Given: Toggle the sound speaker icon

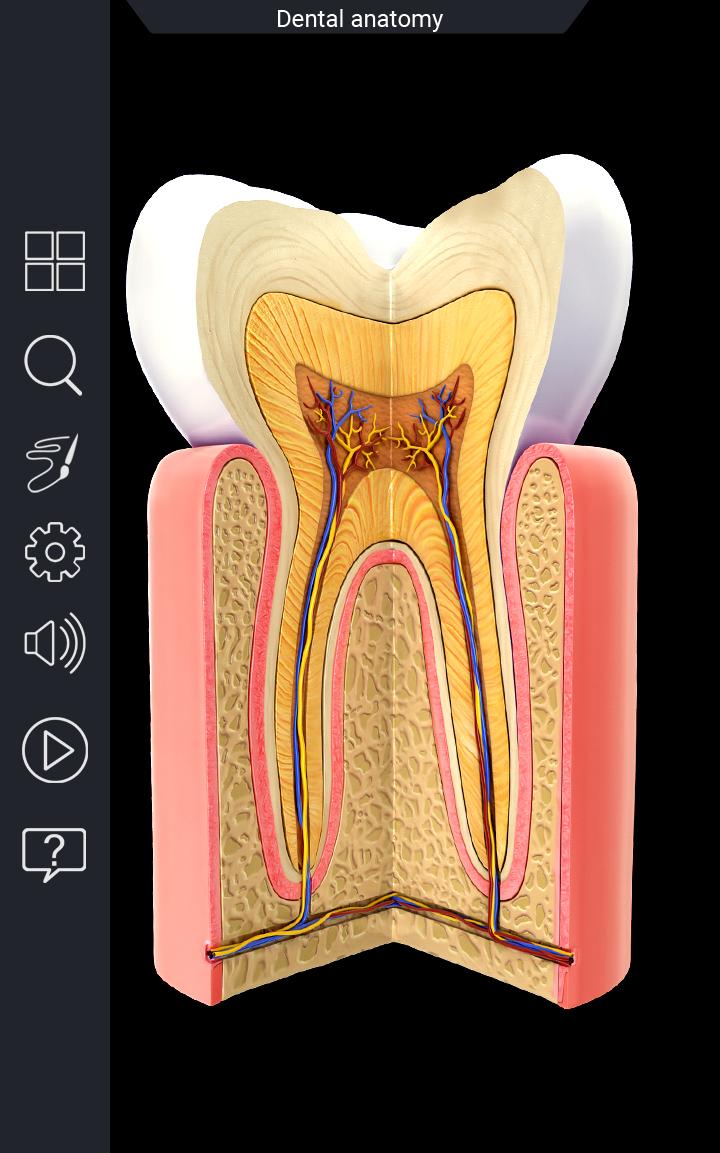Looking at the screenshot, I should click(x=55, y=644).
